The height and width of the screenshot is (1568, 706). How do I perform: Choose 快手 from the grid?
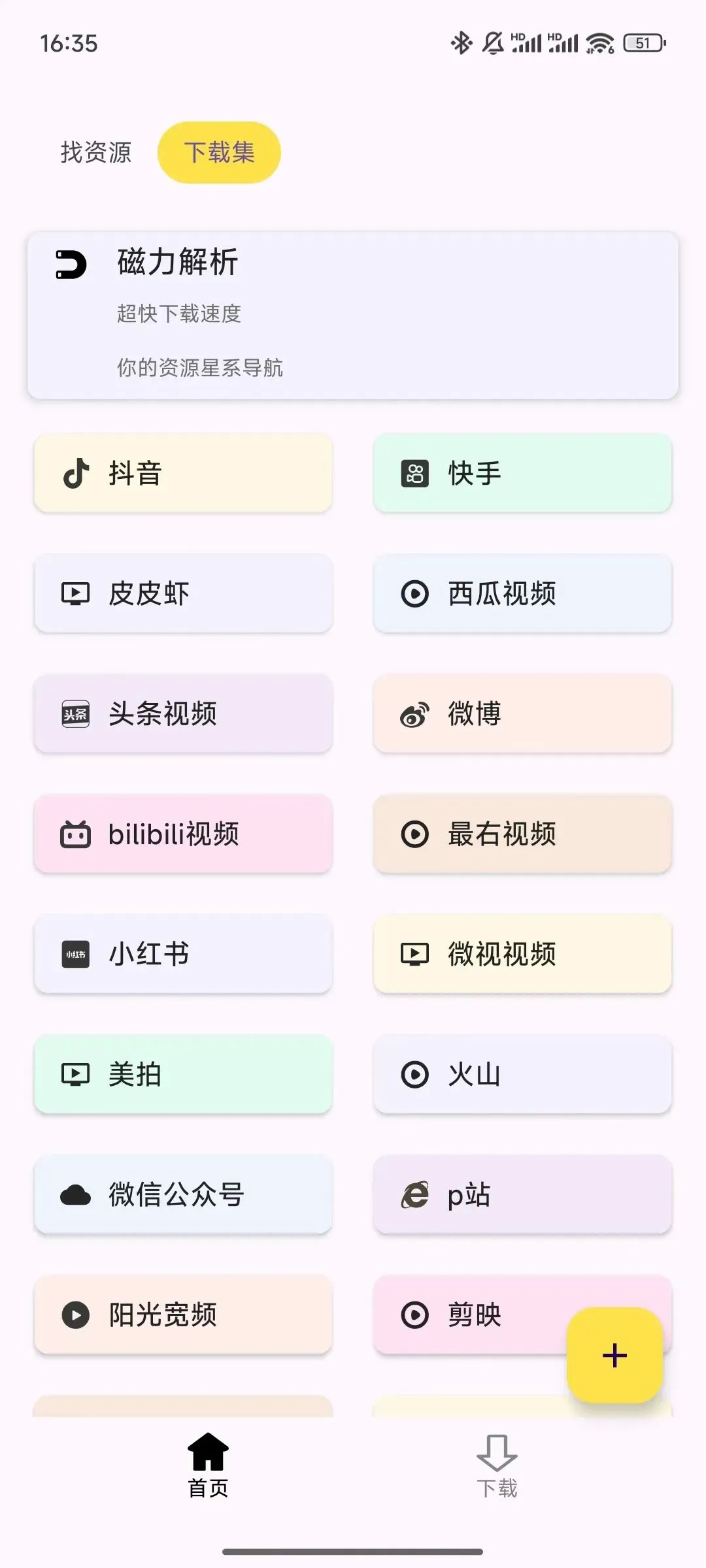coord(522,473)
